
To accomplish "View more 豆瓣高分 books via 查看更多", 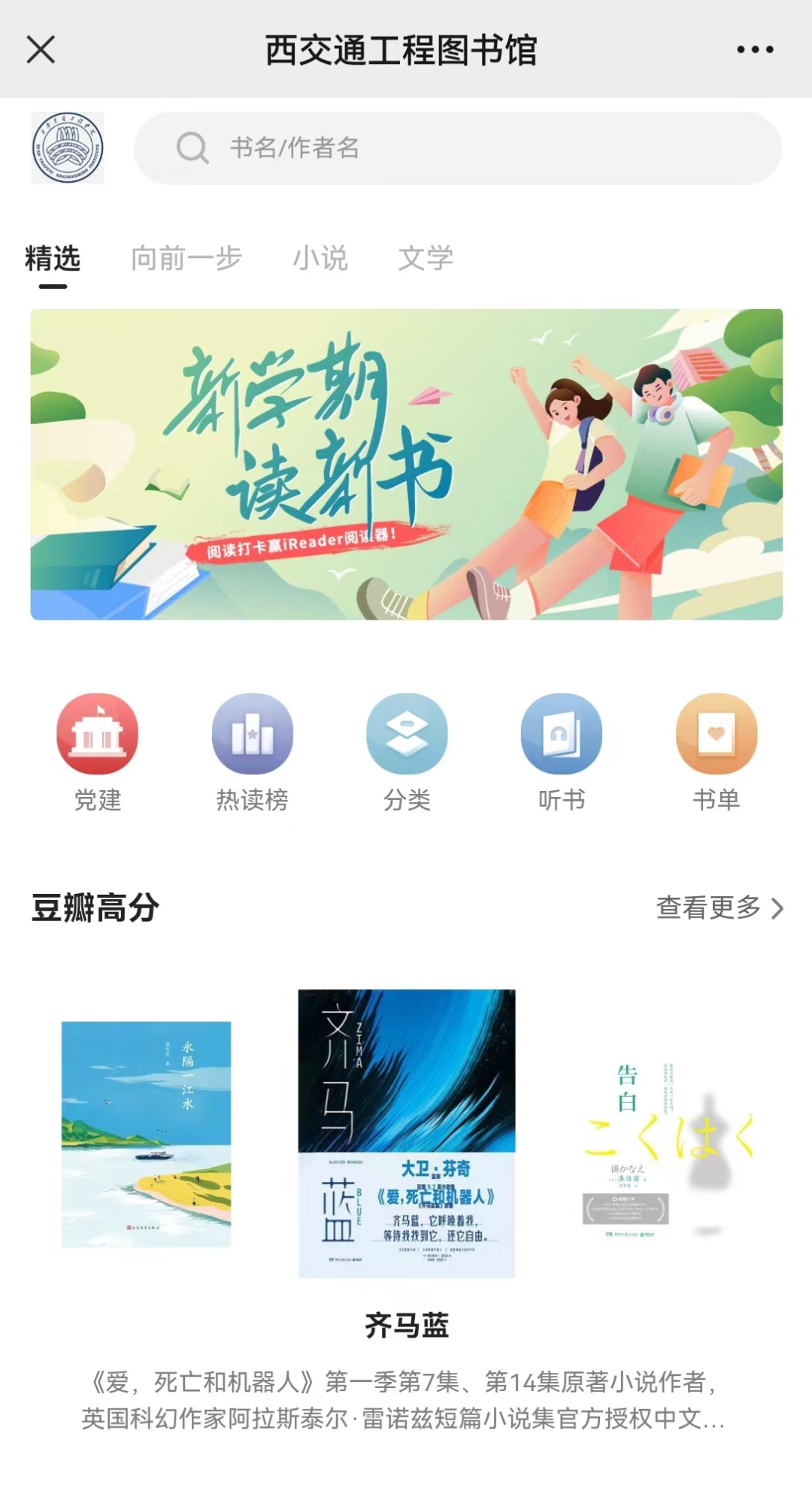I will coord(719,908).
